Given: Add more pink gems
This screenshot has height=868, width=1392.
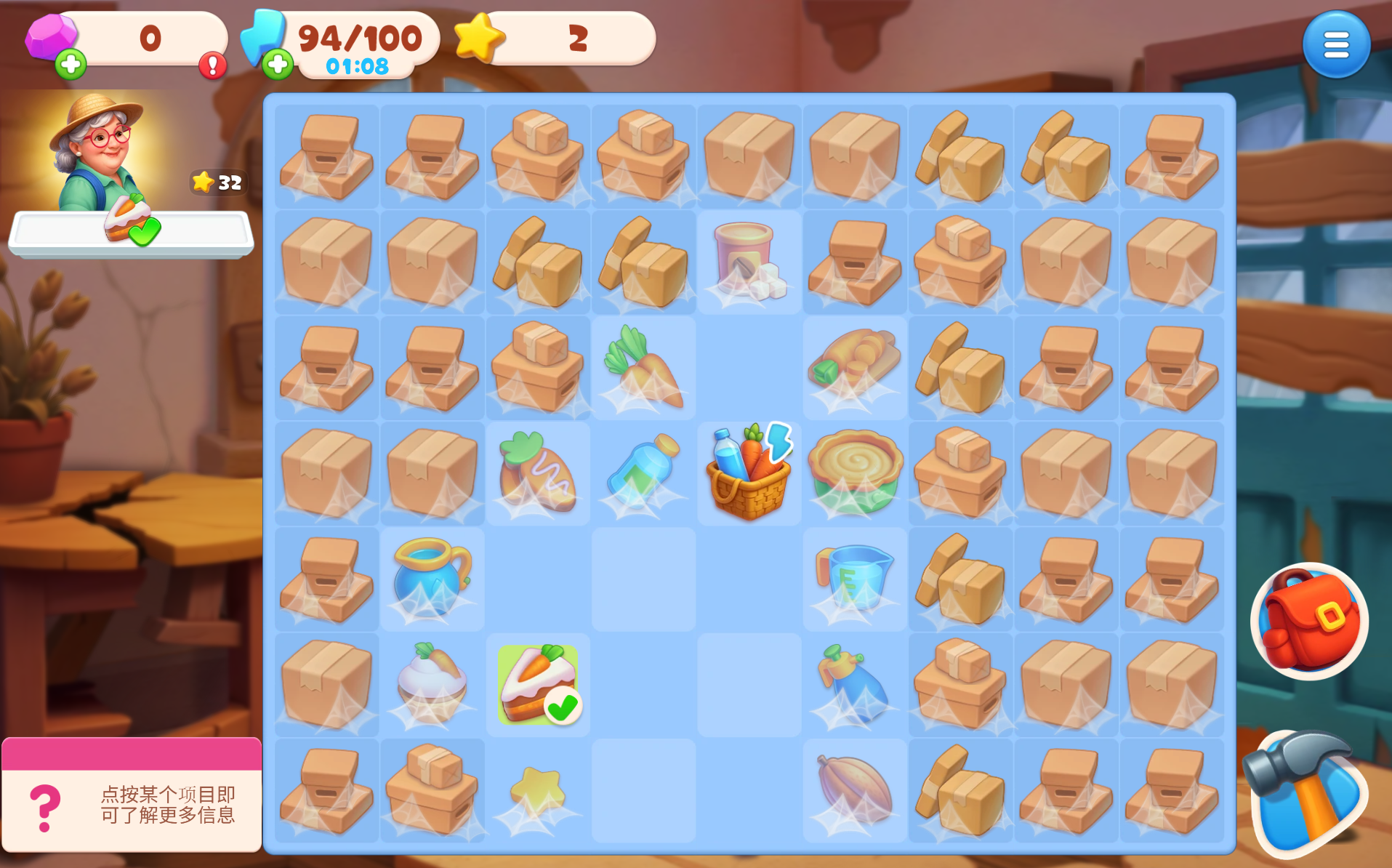Looking at the screenshot, I should click(71, 65).
